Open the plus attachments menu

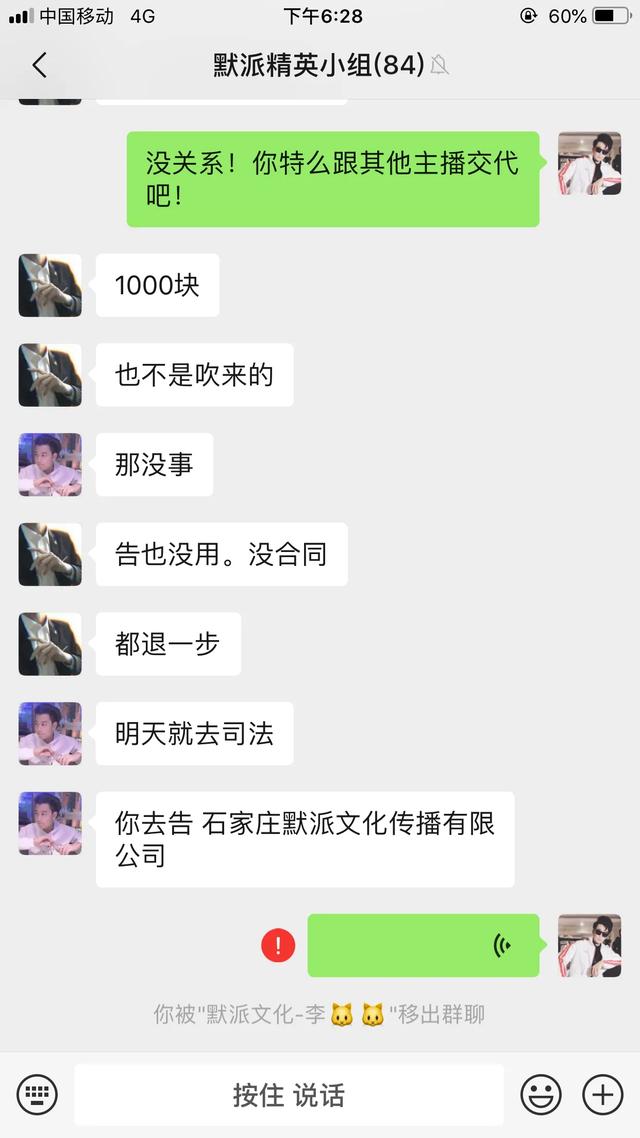603,1094
